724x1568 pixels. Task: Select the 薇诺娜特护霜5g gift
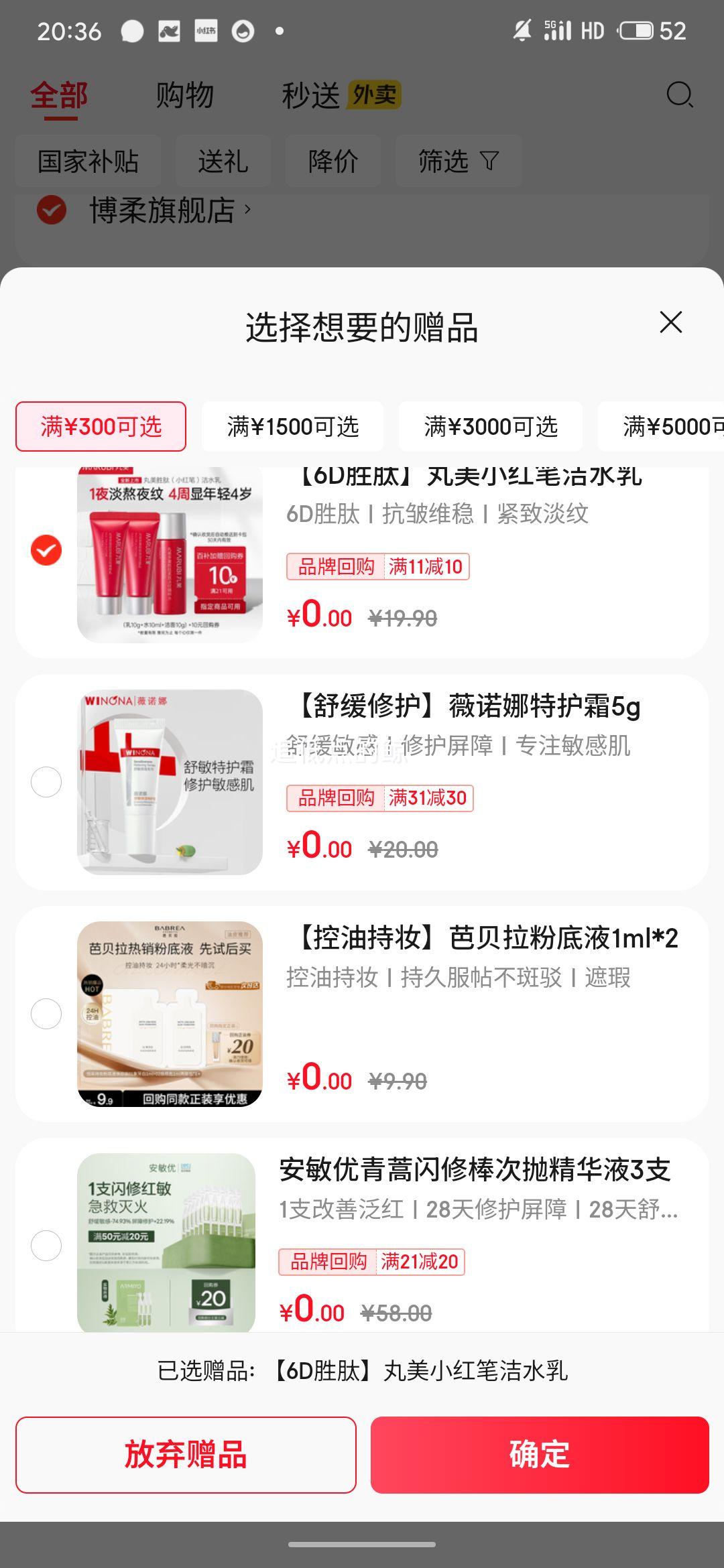pos(46,782)
